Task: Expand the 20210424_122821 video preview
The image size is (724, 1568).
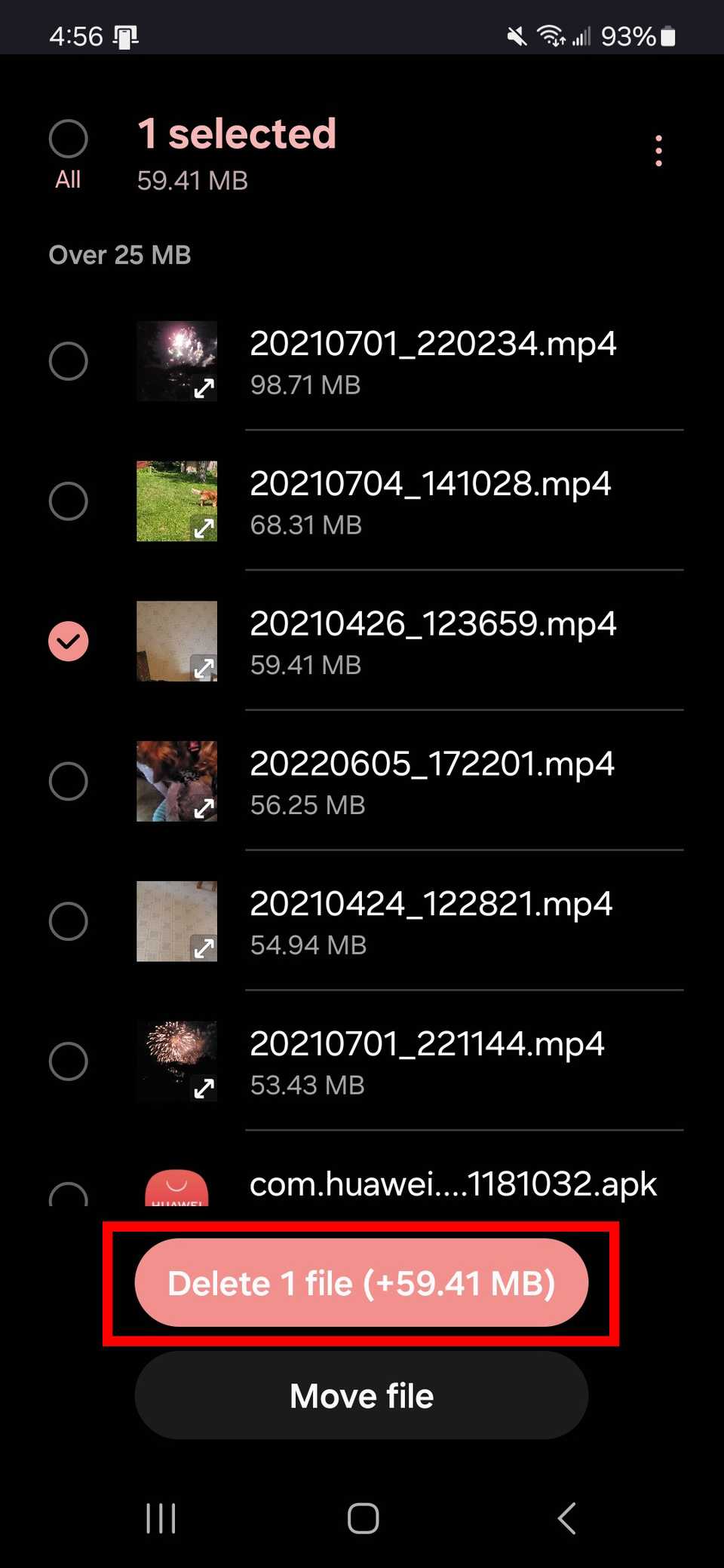Action: (204, 948)
